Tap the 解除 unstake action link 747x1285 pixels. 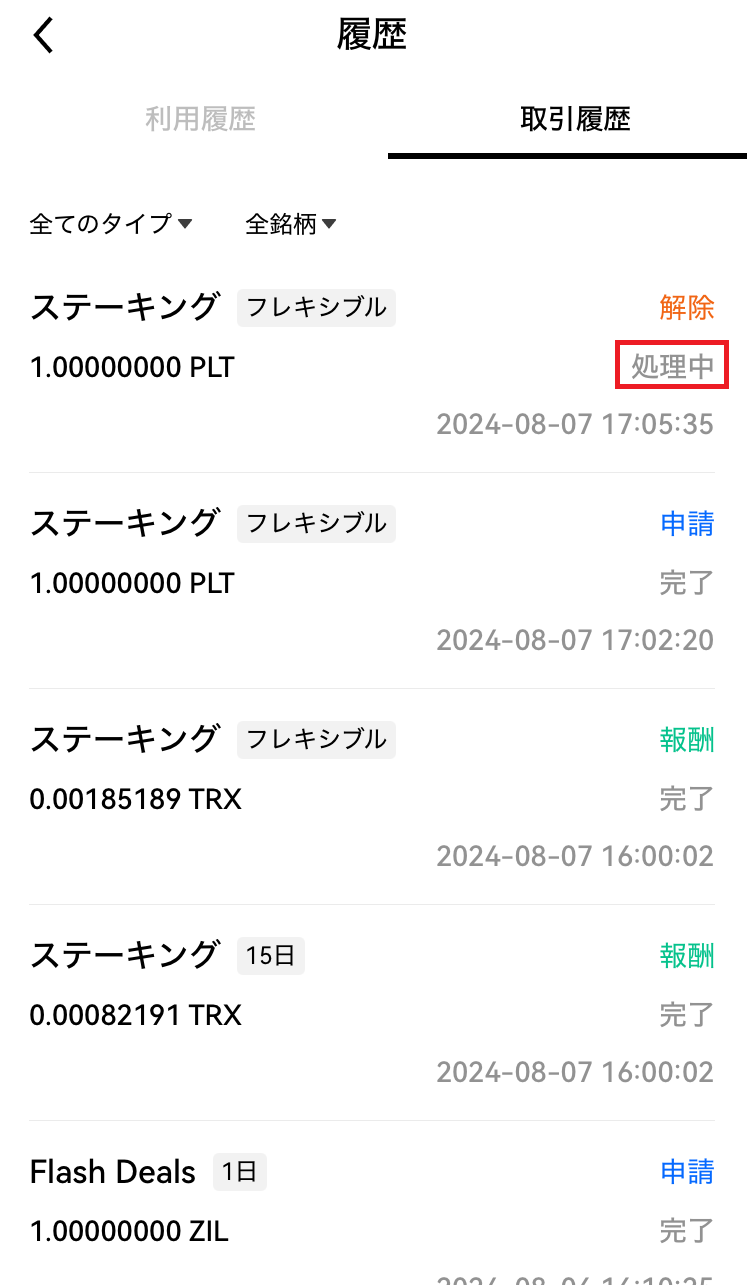pos(686,307)
